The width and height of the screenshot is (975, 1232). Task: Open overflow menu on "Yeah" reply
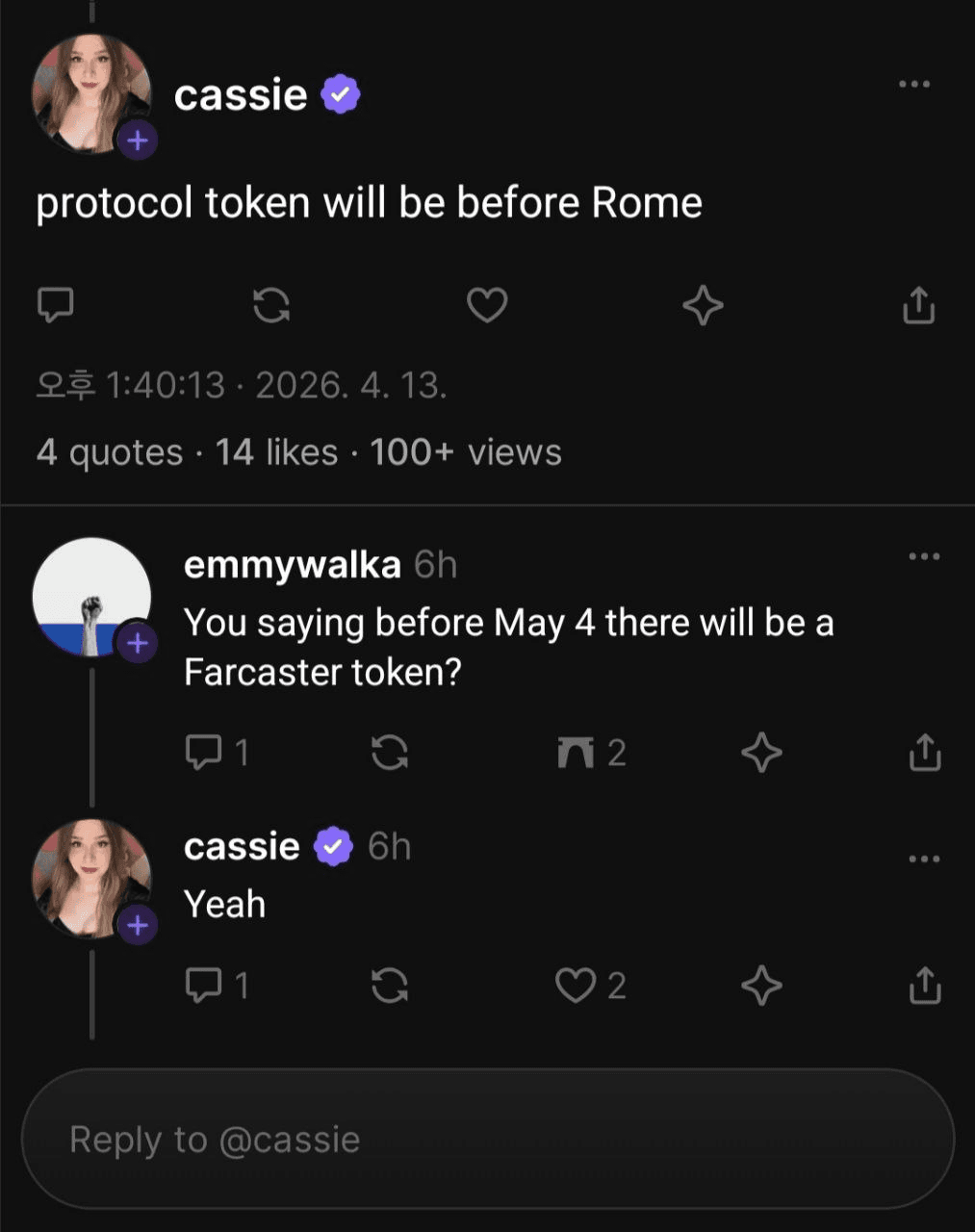[924, 859]
